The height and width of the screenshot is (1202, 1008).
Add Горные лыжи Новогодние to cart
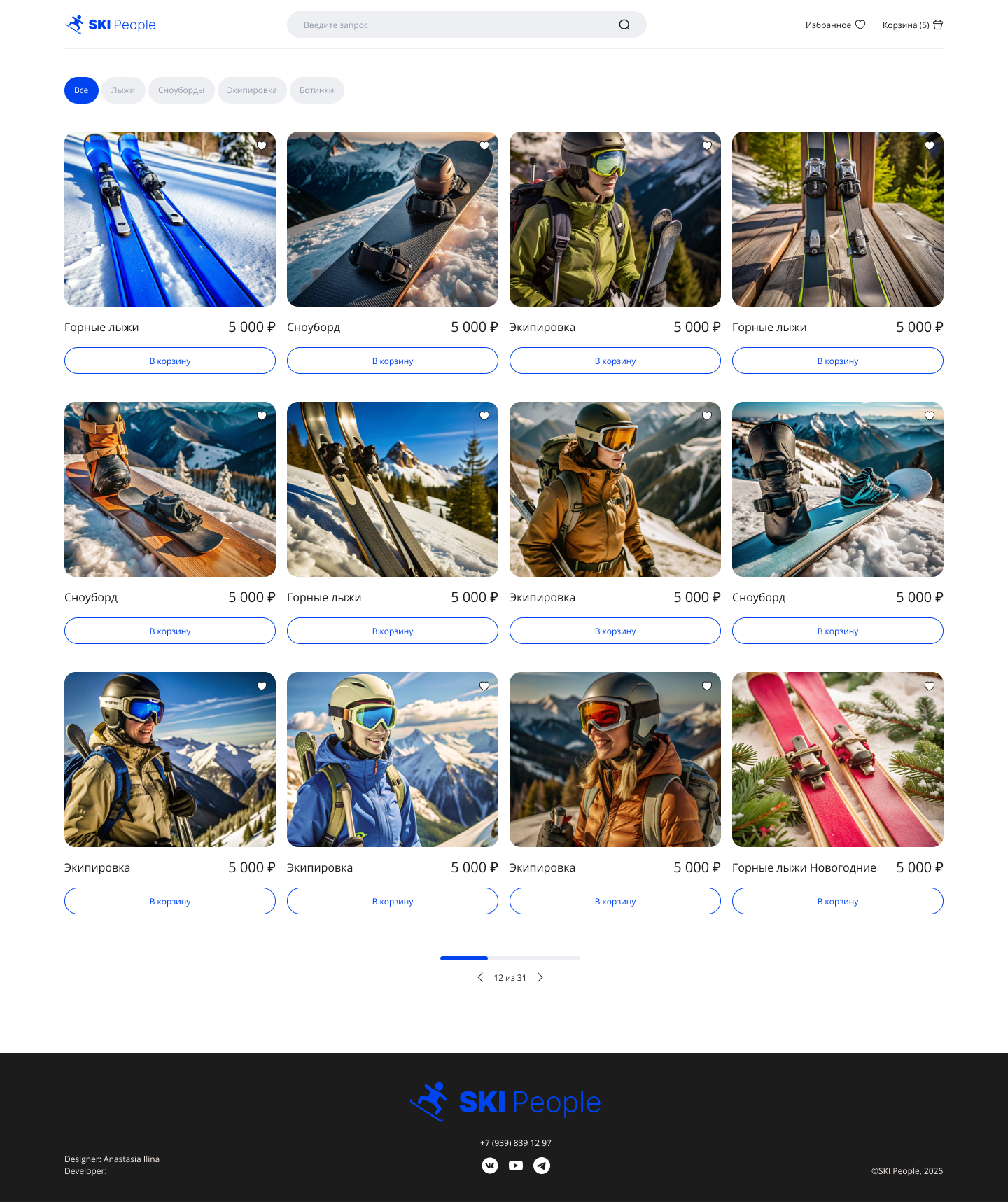pyautogui.click(x=837, y=902)
